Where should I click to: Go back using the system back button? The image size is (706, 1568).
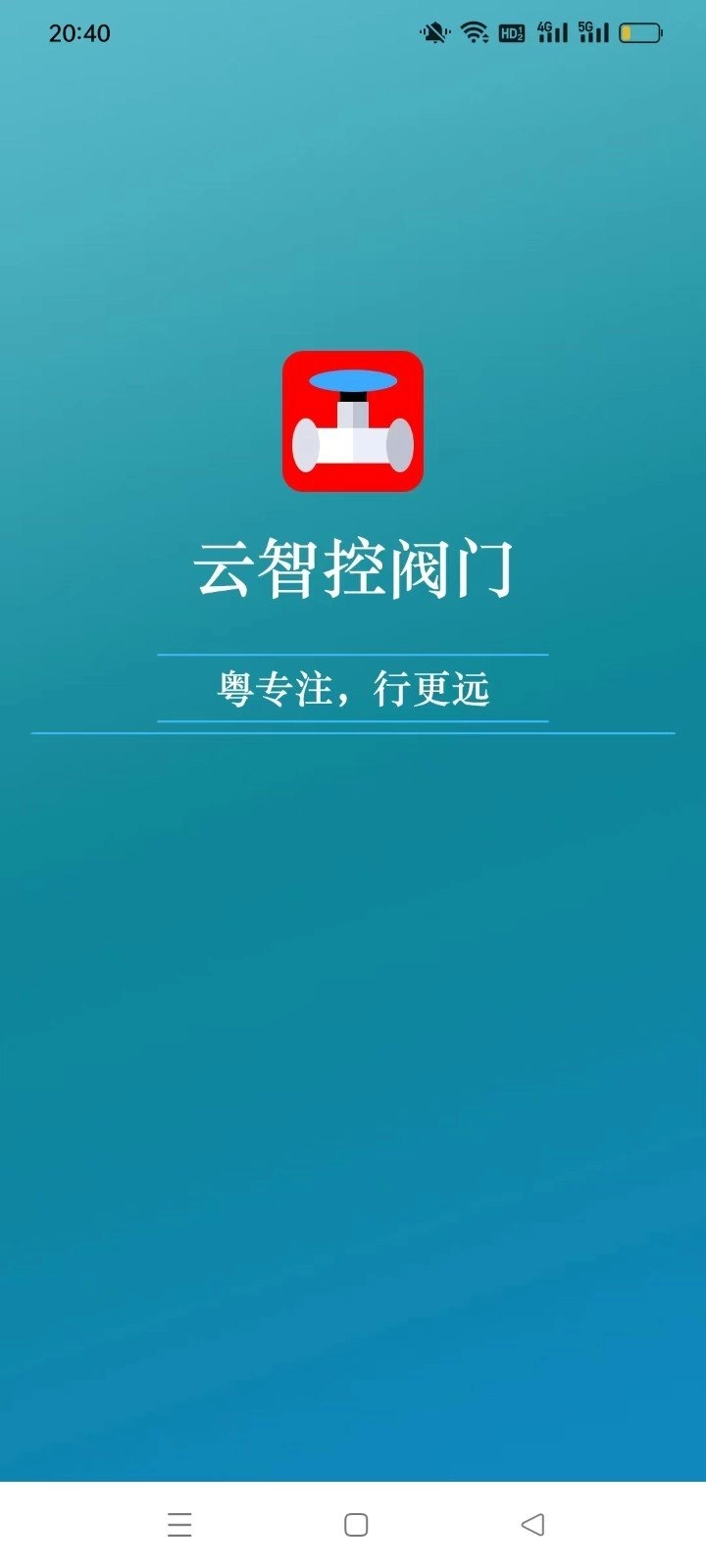(532, 1524)
